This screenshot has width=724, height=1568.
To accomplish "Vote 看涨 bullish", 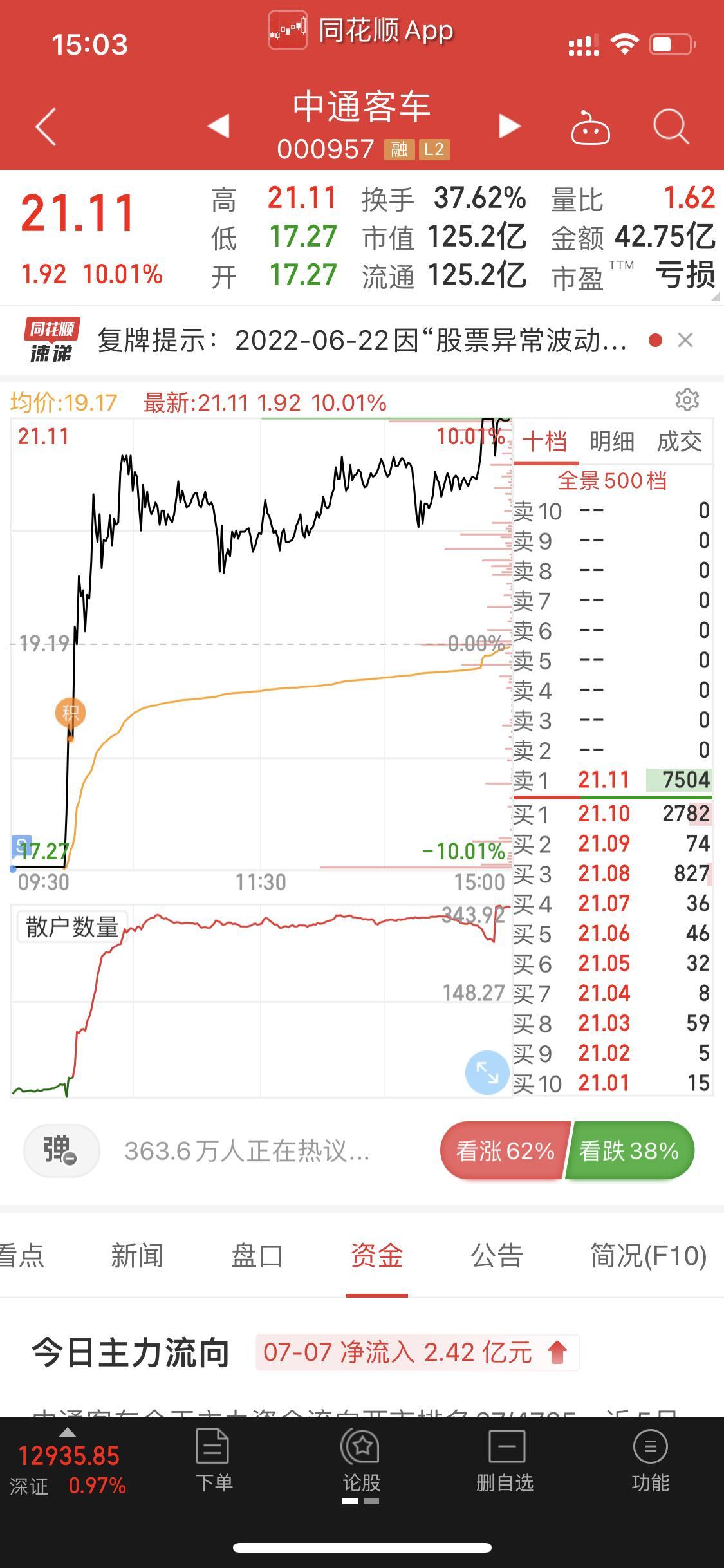I will coord(505,1150).
